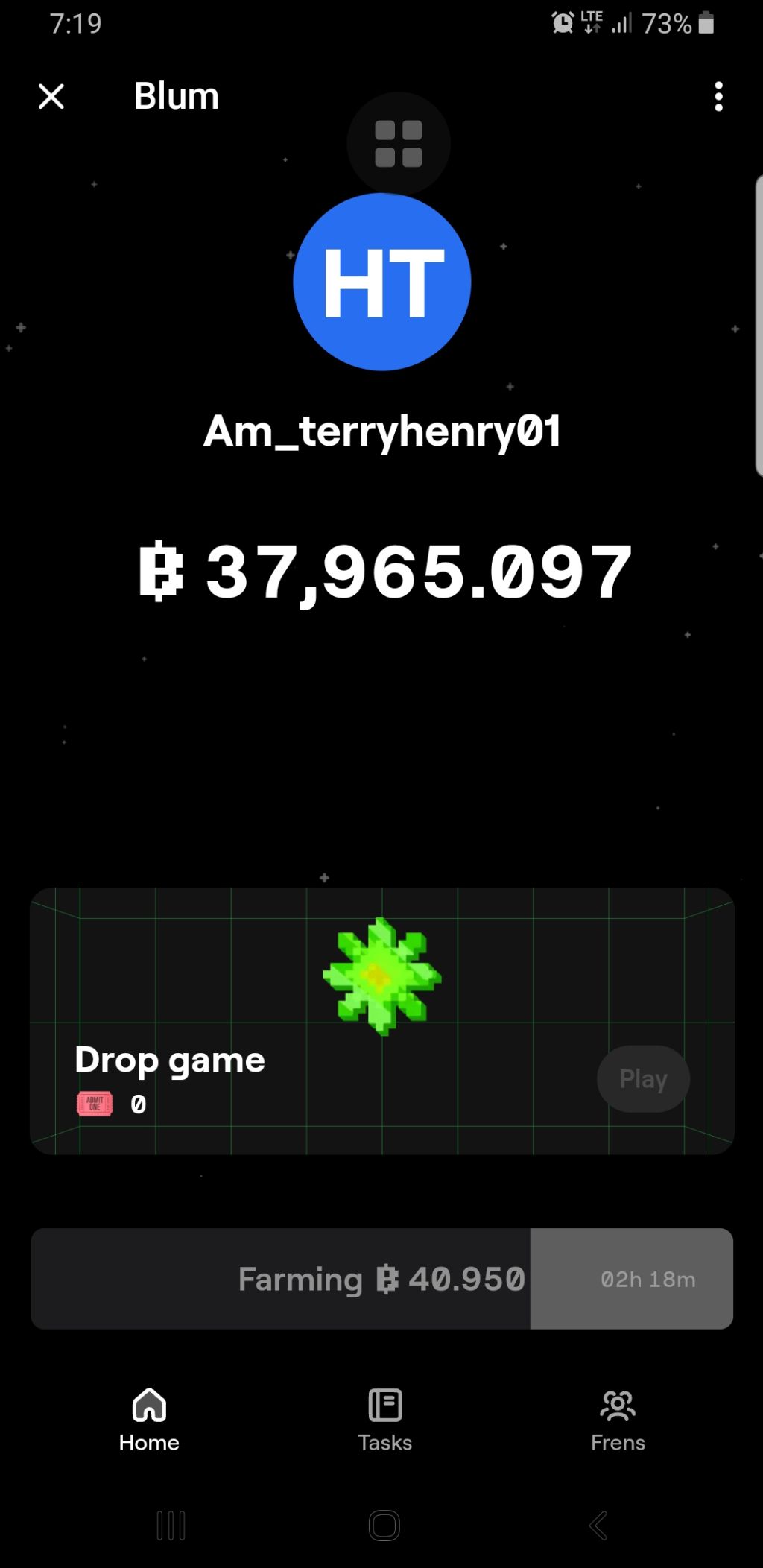The height and width of the screenshot is (1568, 763).
Task: Open the three-dot overflow menu
Action: [718, 97]
